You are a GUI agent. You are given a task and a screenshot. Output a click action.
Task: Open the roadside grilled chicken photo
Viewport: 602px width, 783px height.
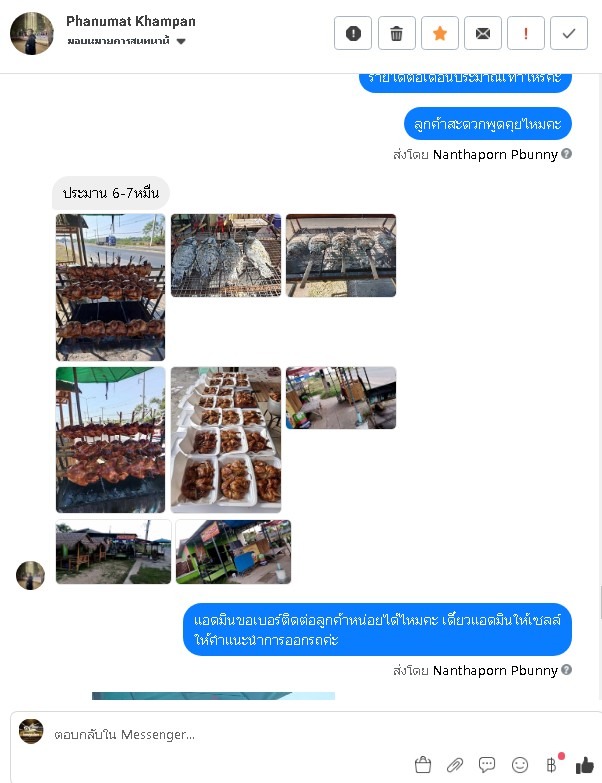[110, 286]
